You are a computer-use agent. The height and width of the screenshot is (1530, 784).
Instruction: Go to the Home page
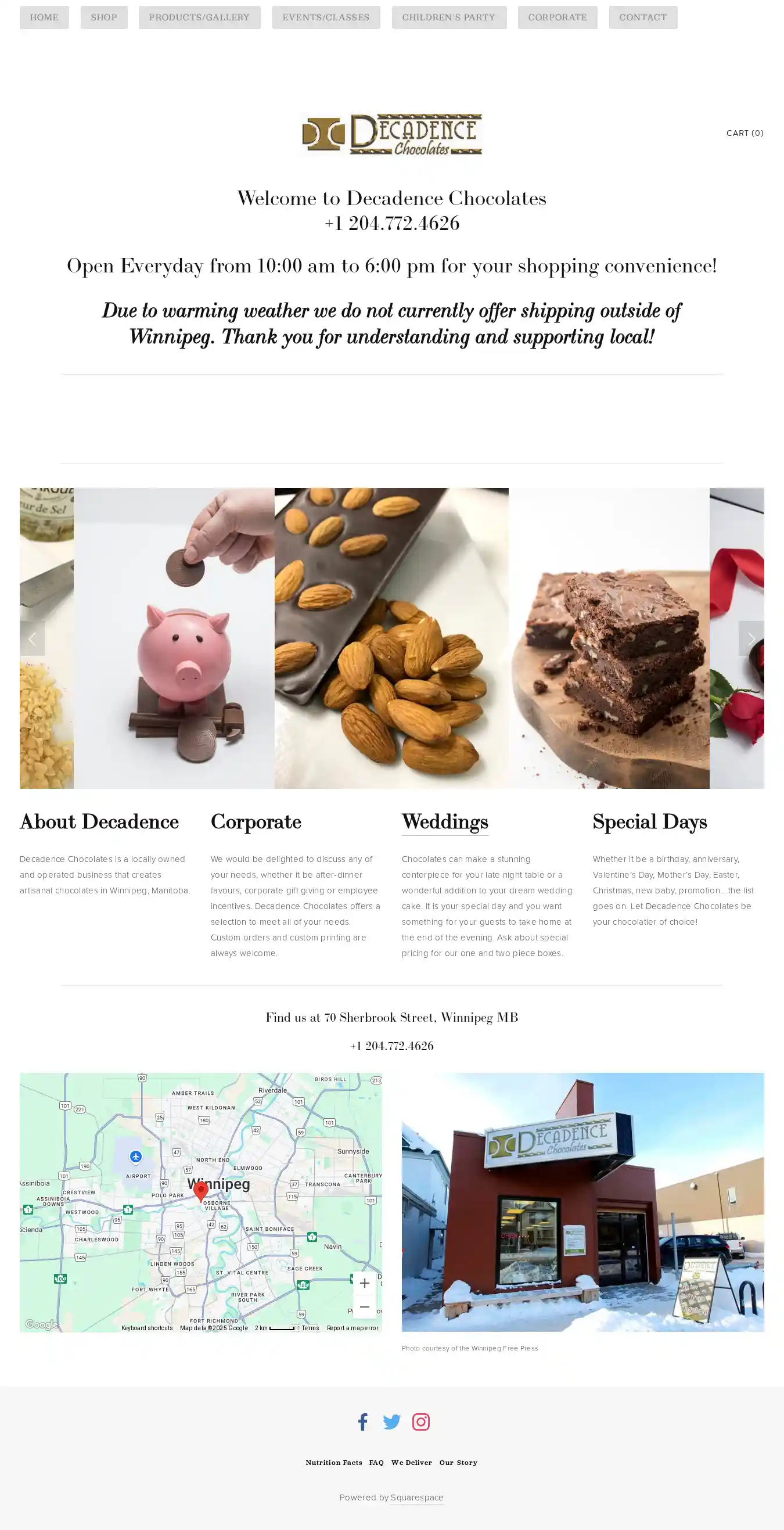[44, 17]
